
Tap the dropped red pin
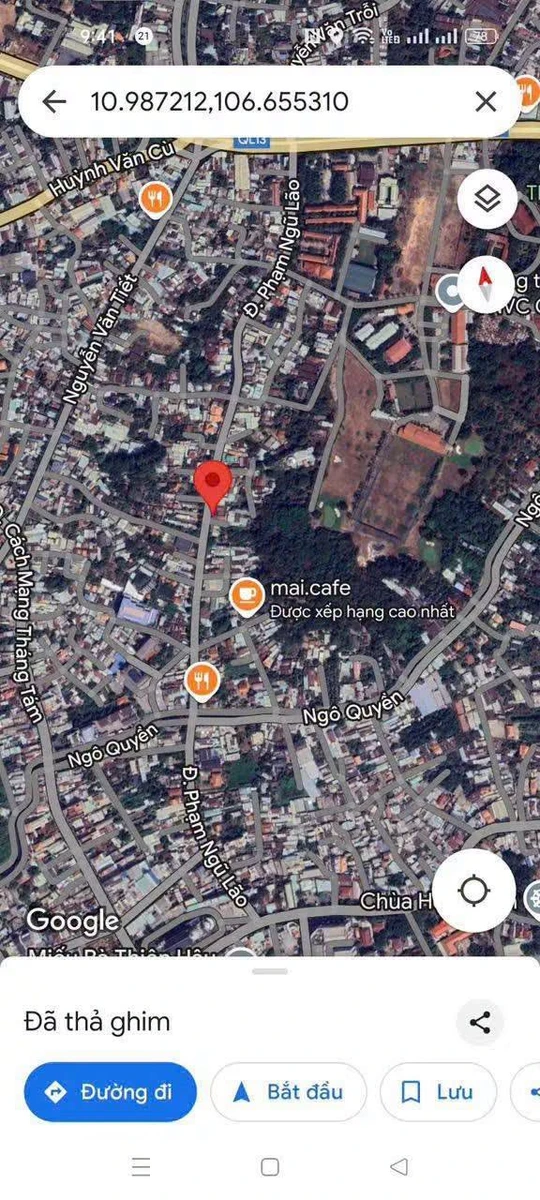tap(212, 487)
